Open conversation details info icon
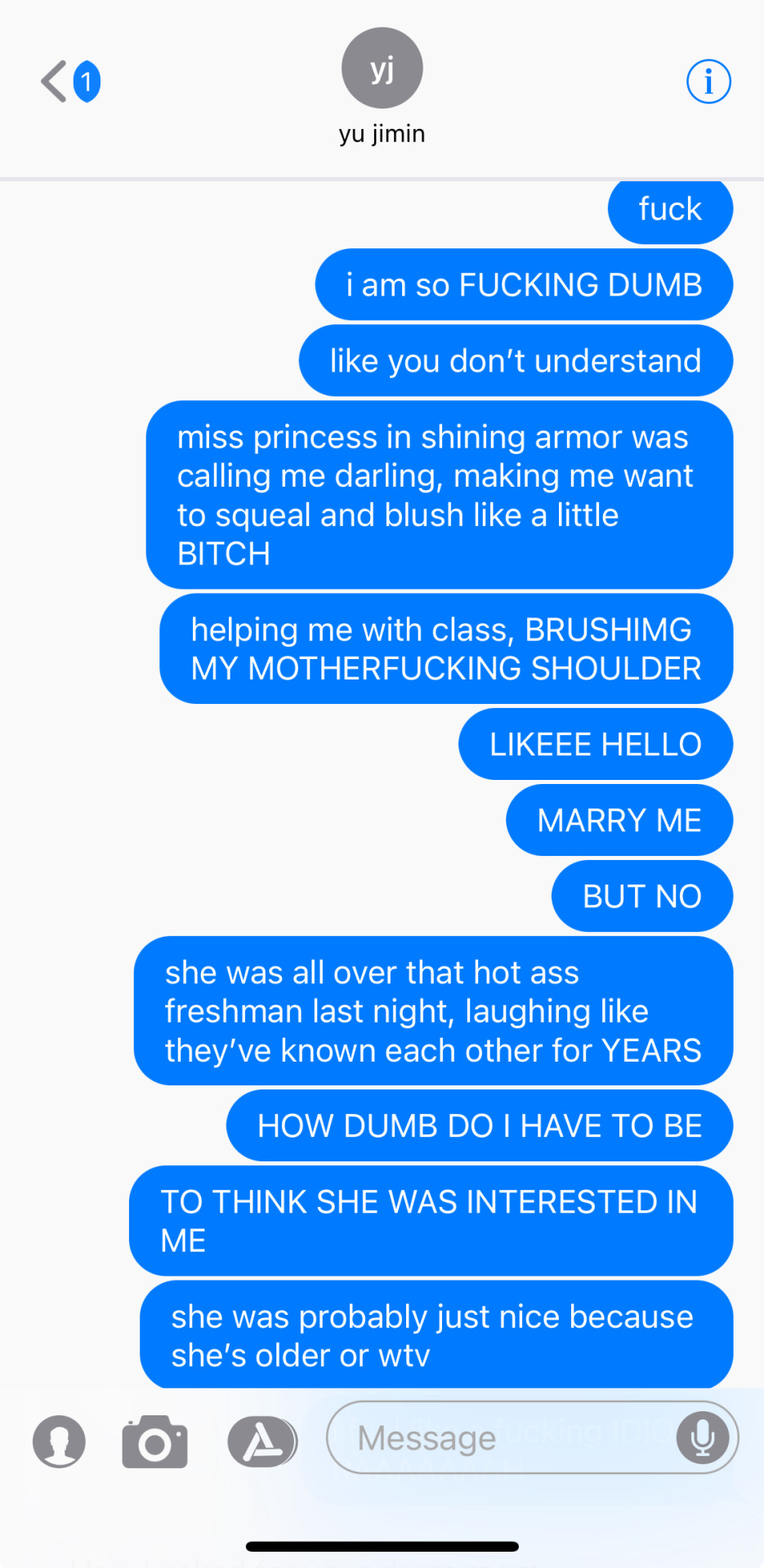Image resolution: width=764 pixels, height=1568 pixels. (x=708, y=82)
